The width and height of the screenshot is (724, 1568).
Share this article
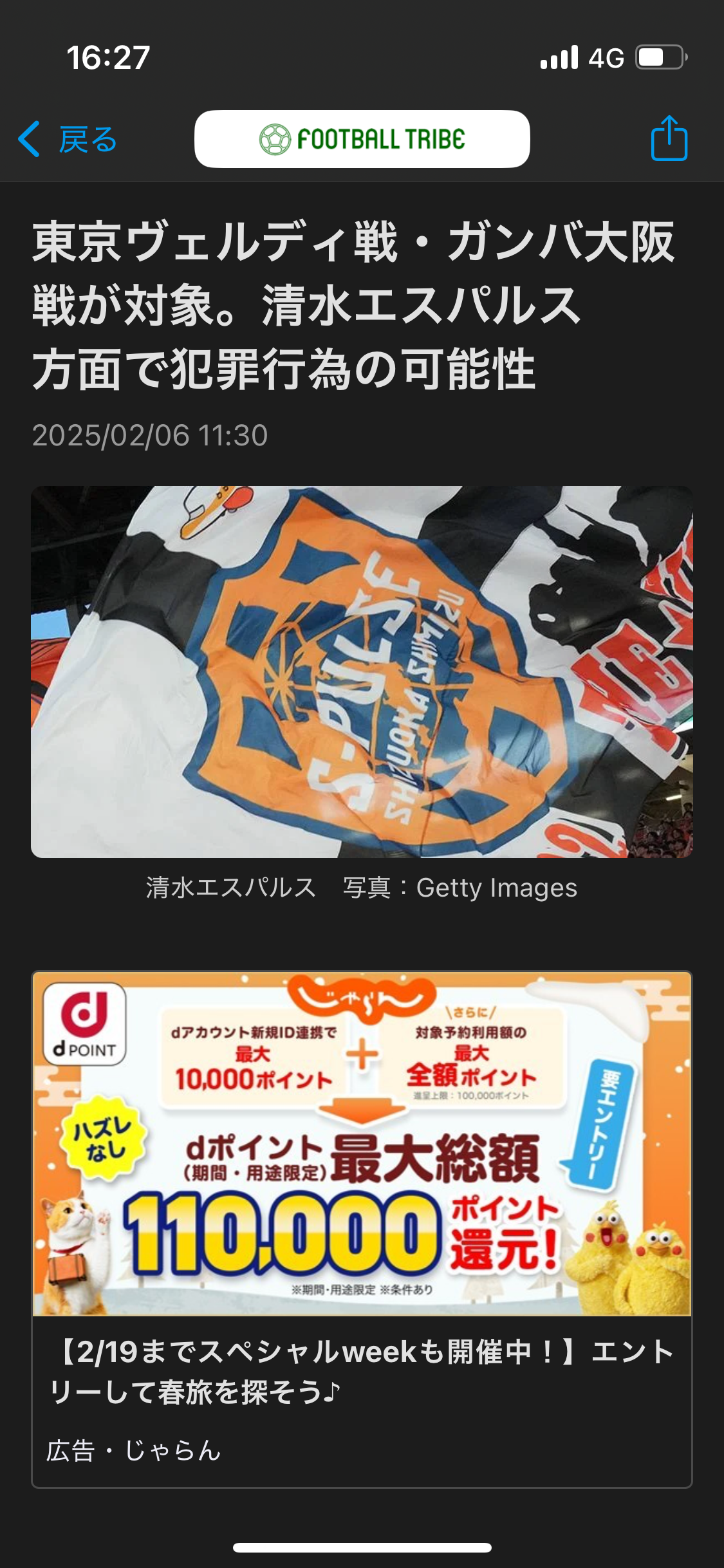click(669, 138)
